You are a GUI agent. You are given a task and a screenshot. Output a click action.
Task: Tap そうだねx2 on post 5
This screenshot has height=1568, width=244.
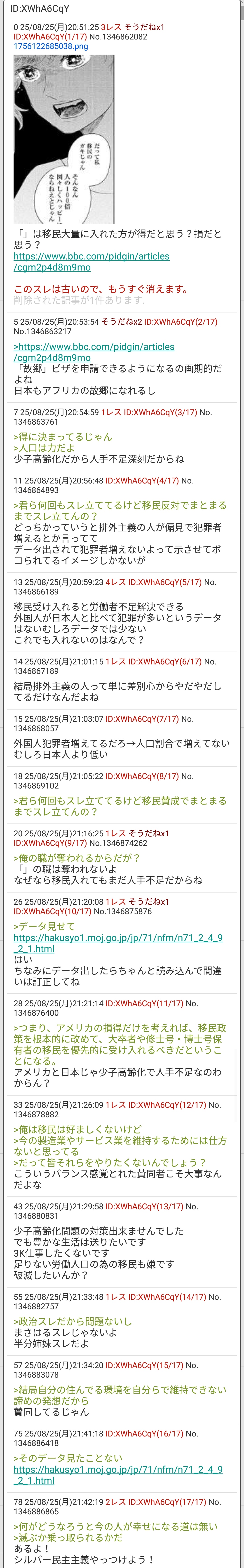(x=121, y=322)
